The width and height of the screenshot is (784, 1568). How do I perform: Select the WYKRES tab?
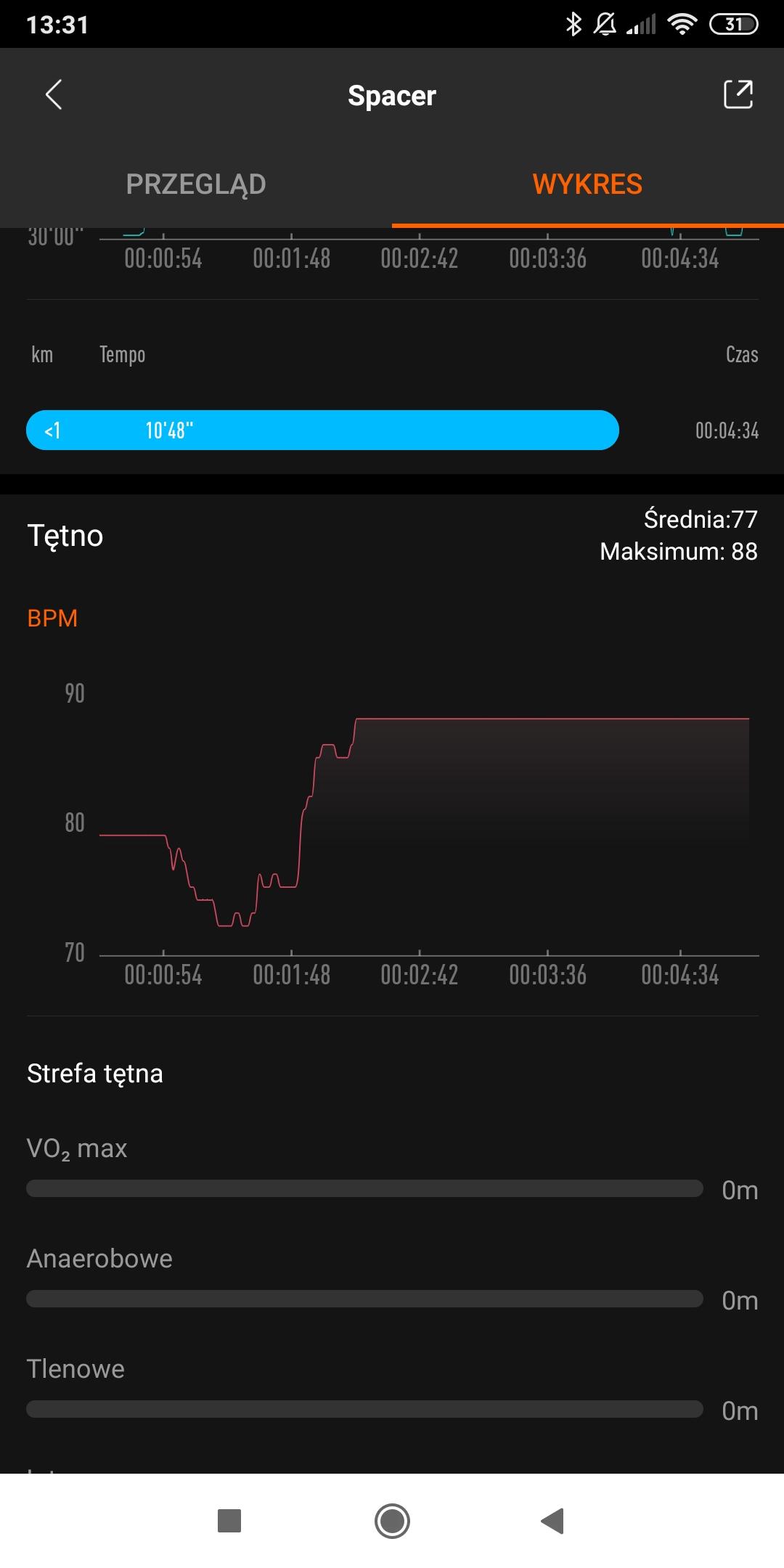coord(587,184)
